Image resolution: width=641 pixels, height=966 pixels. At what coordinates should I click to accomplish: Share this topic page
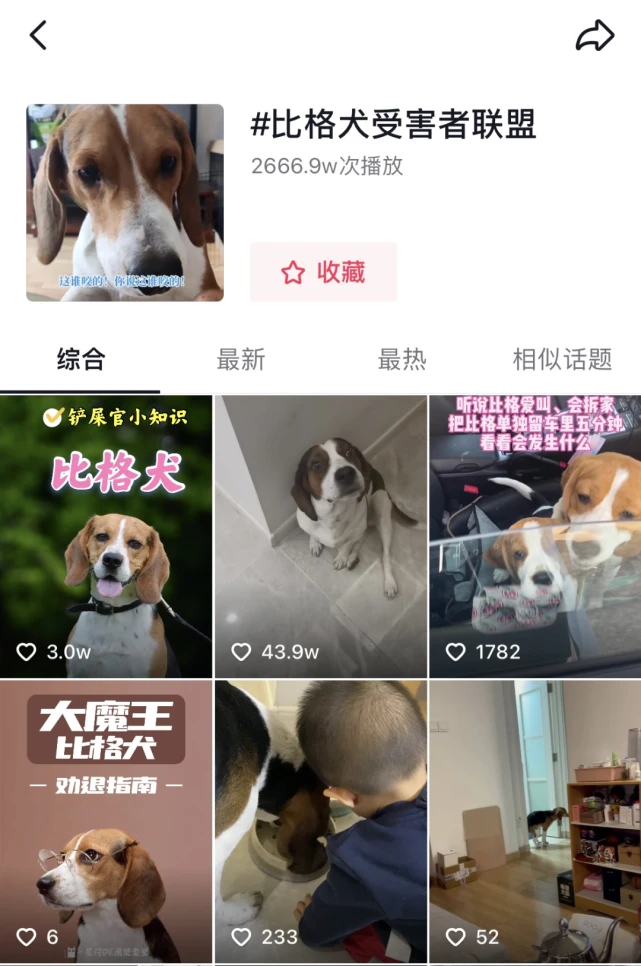click(x=594, y=37)
